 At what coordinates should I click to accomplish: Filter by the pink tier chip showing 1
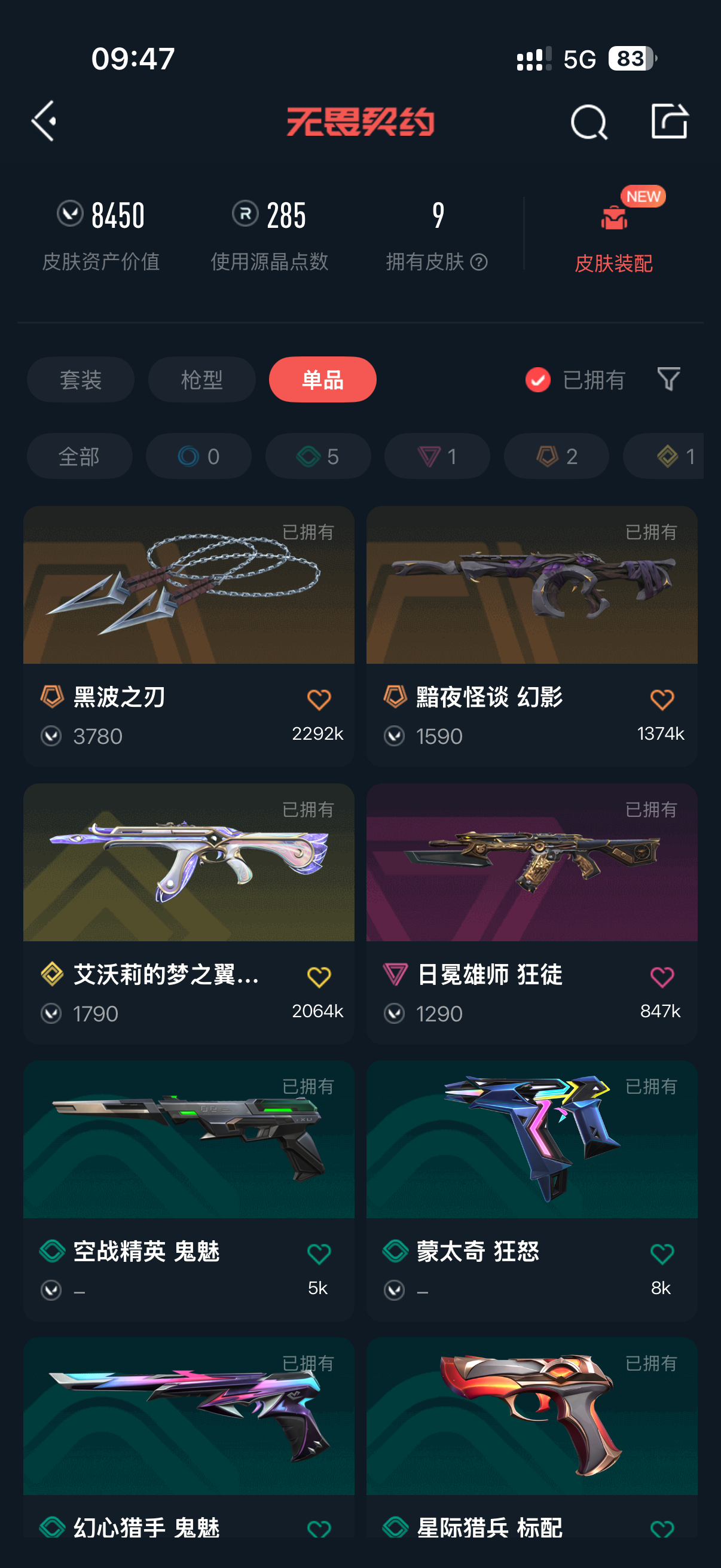pos(437,456)
